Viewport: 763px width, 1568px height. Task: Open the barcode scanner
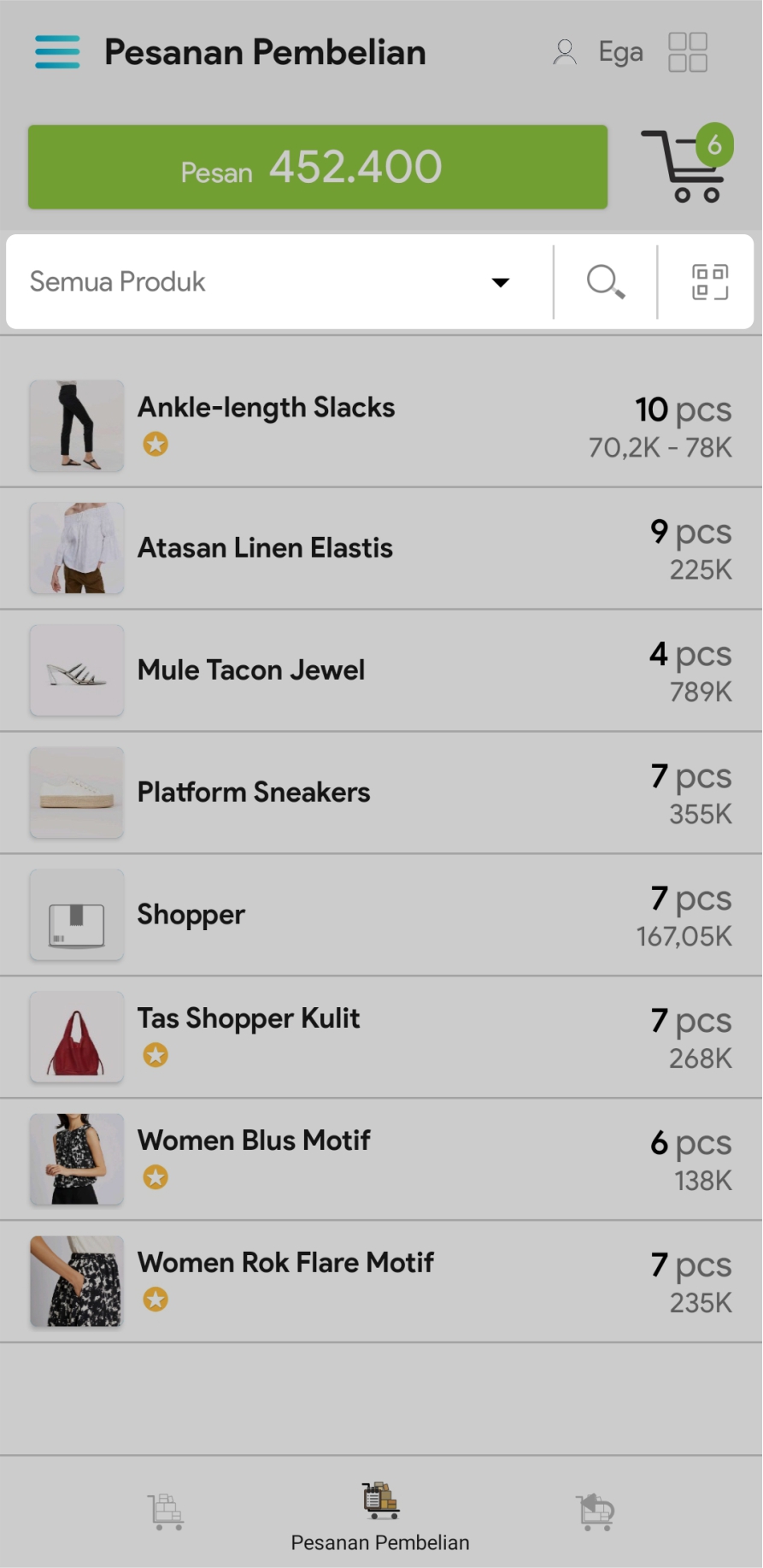point(709,281)
